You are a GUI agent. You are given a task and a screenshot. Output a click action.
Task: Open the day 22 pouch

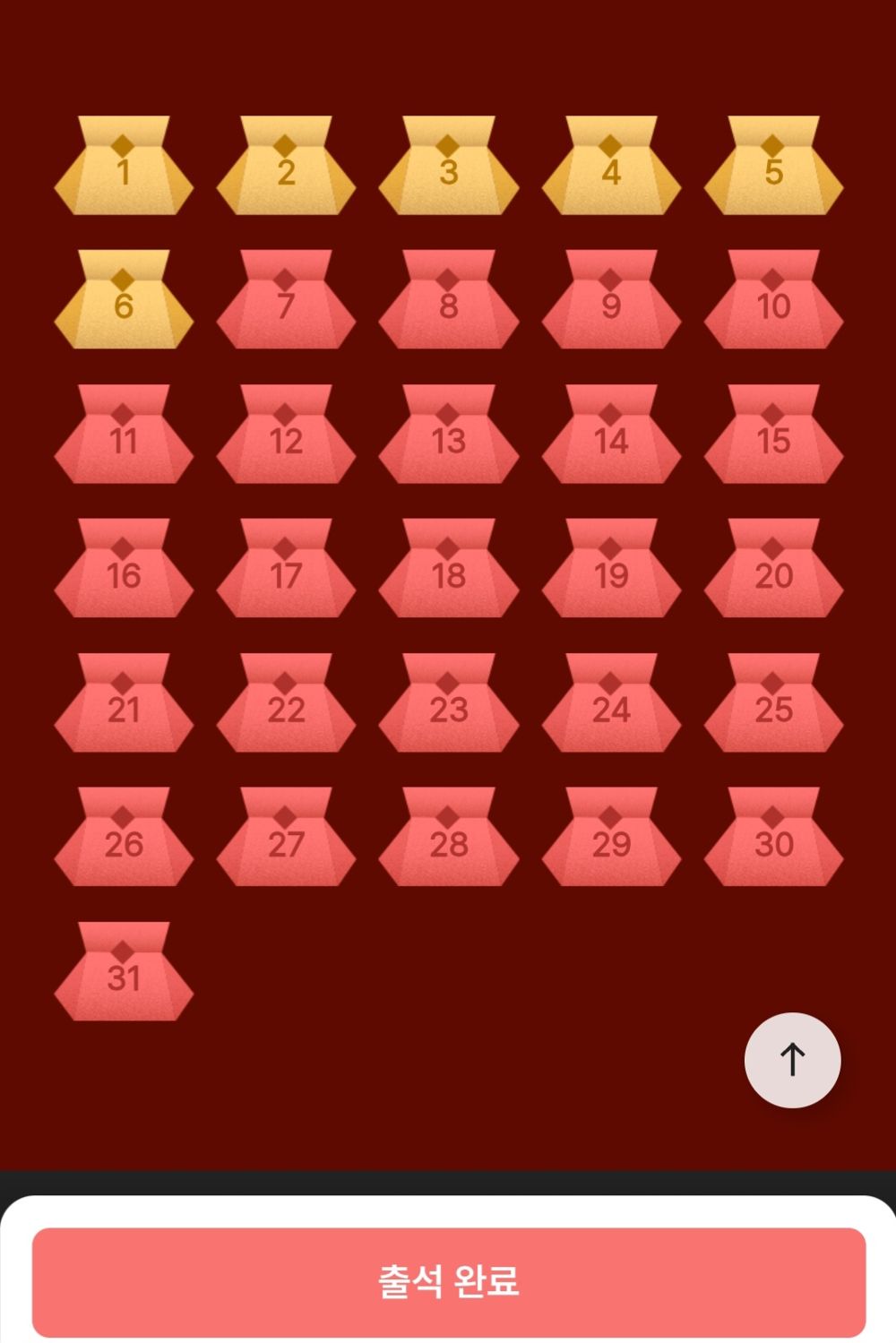click(286, 705)
